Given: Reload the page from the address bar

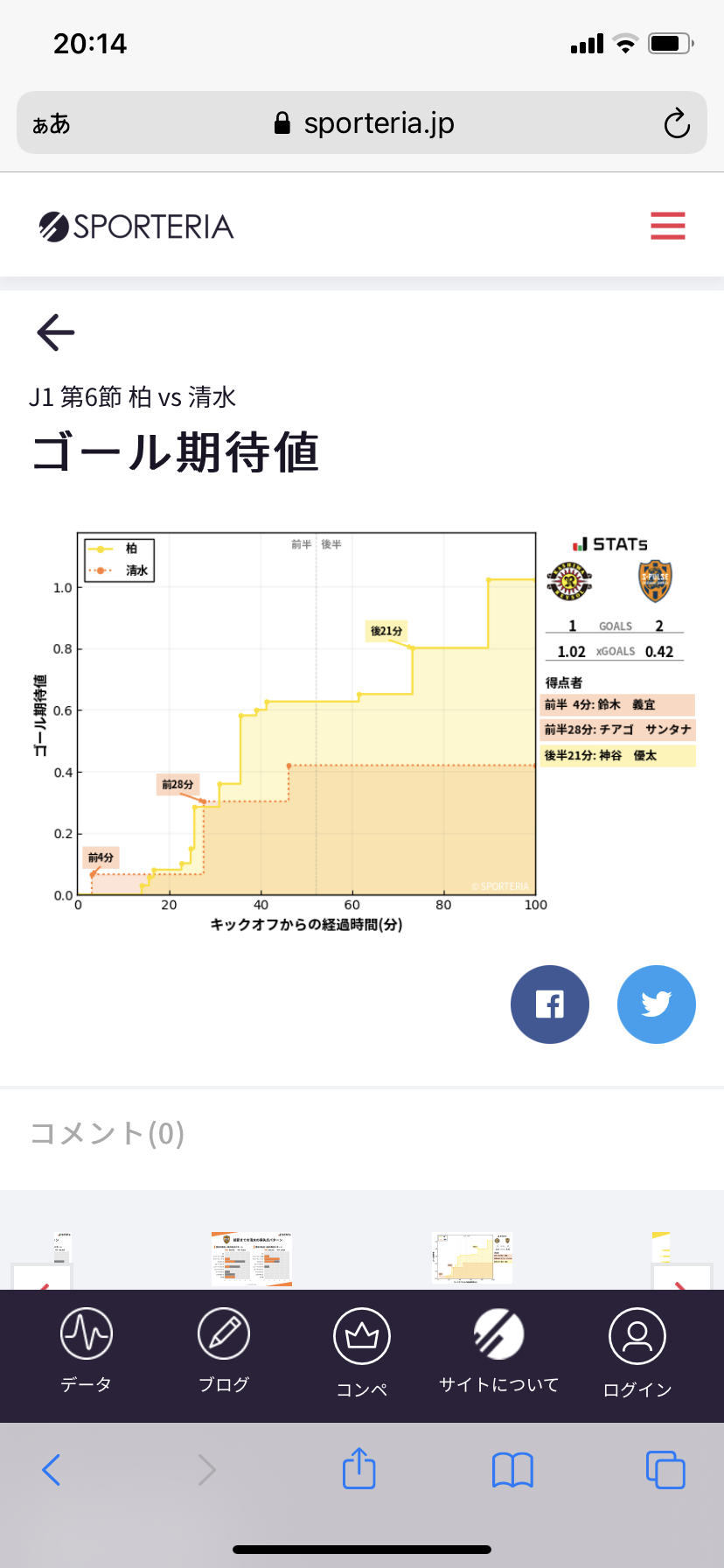Looking at the screenshot, I should (x=677, y=123).
